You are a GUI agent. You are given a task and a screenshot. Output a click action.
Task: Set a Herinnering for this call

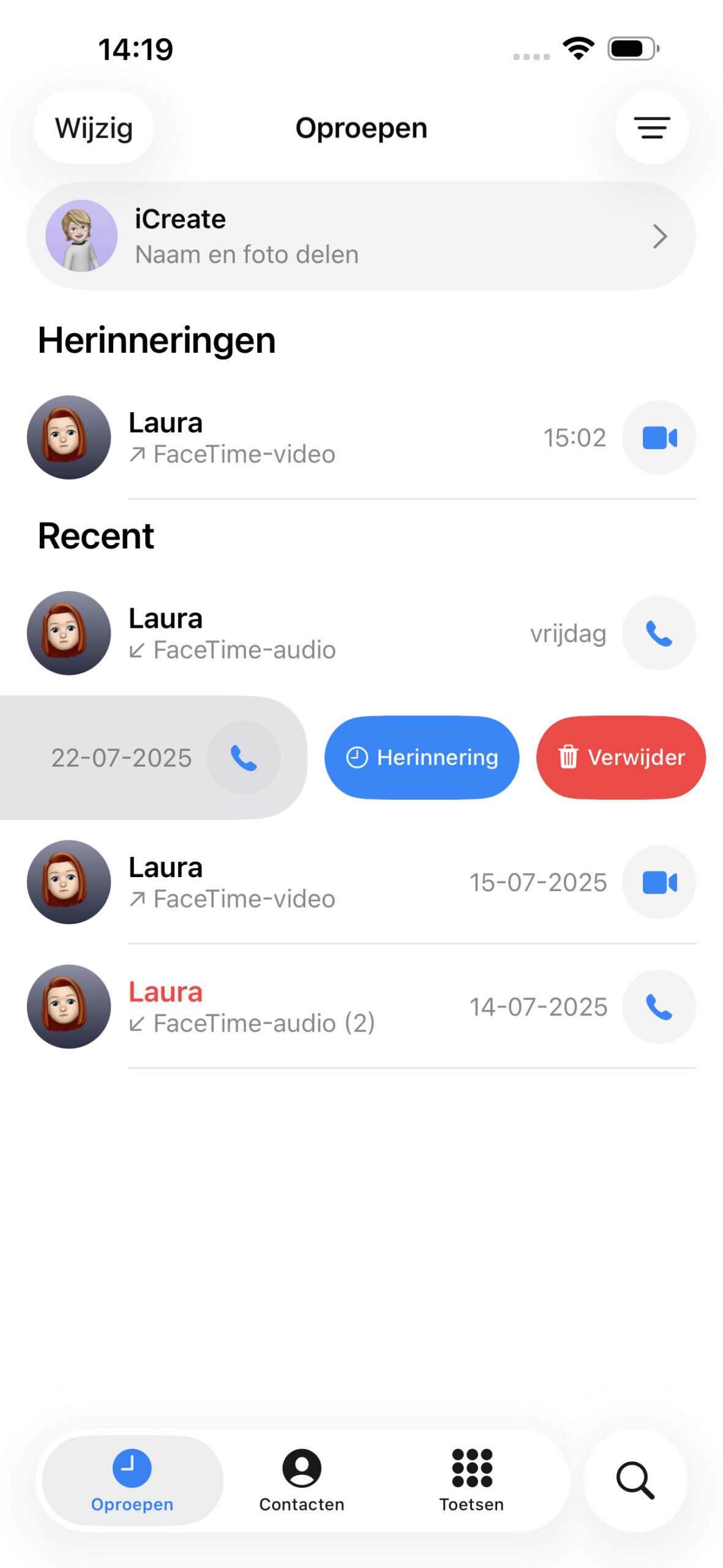tap(422, 758)
